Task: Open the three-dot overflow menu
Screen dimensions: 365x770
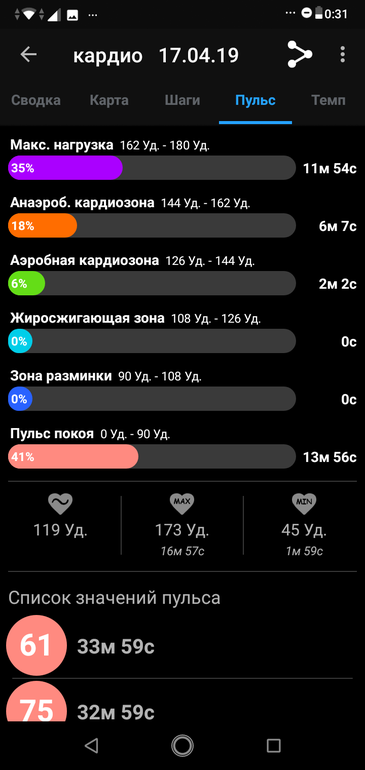Action: [343, 55]
